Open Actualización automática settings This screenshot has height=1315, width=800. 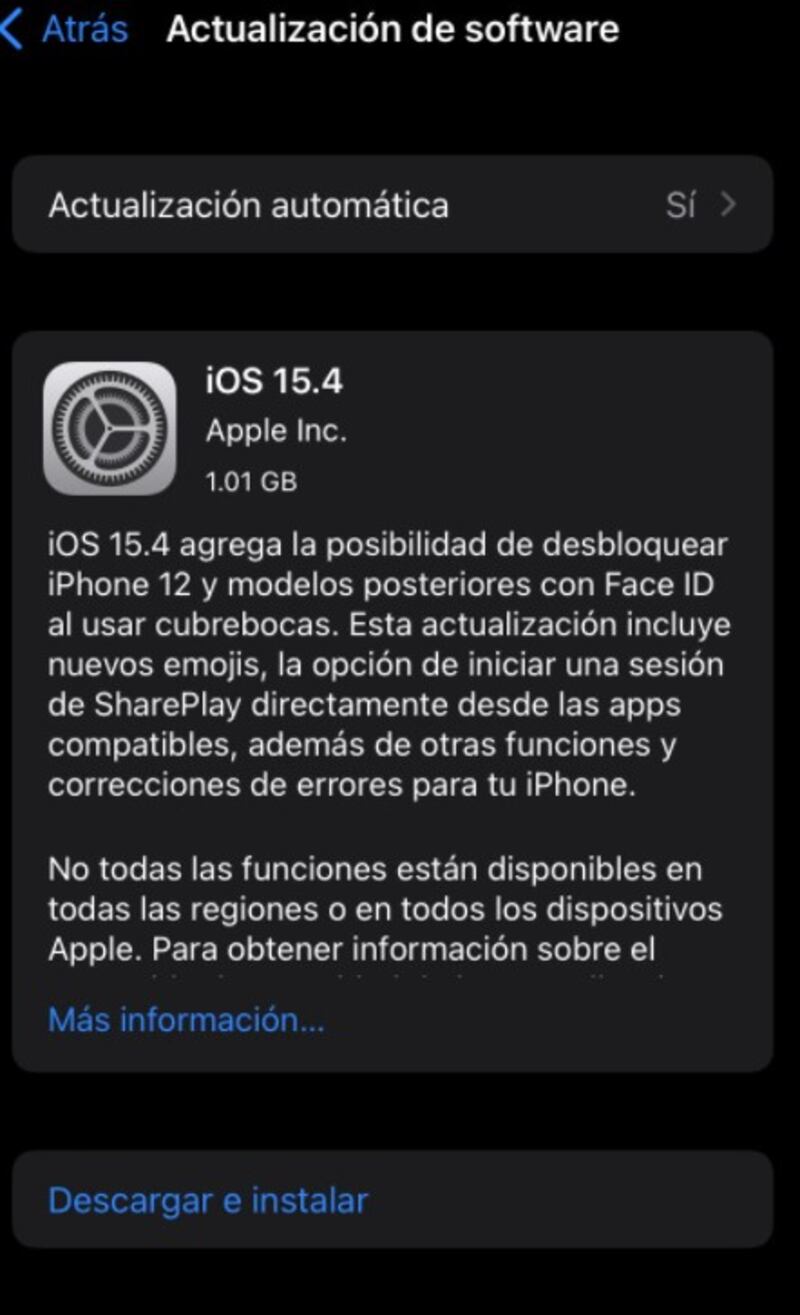click(x=392, y=205)
